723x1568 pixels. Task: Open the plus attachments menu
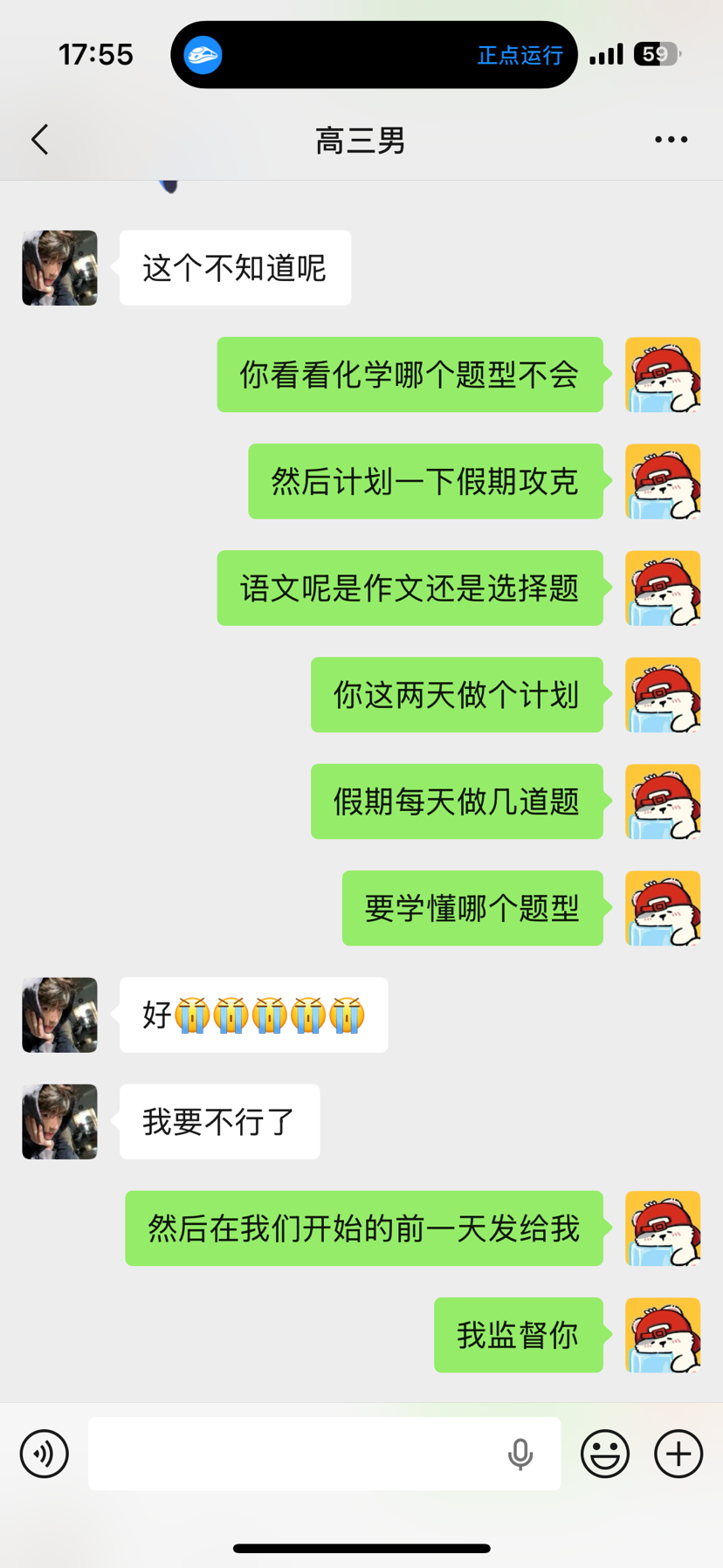click(x=678, y=1454)
